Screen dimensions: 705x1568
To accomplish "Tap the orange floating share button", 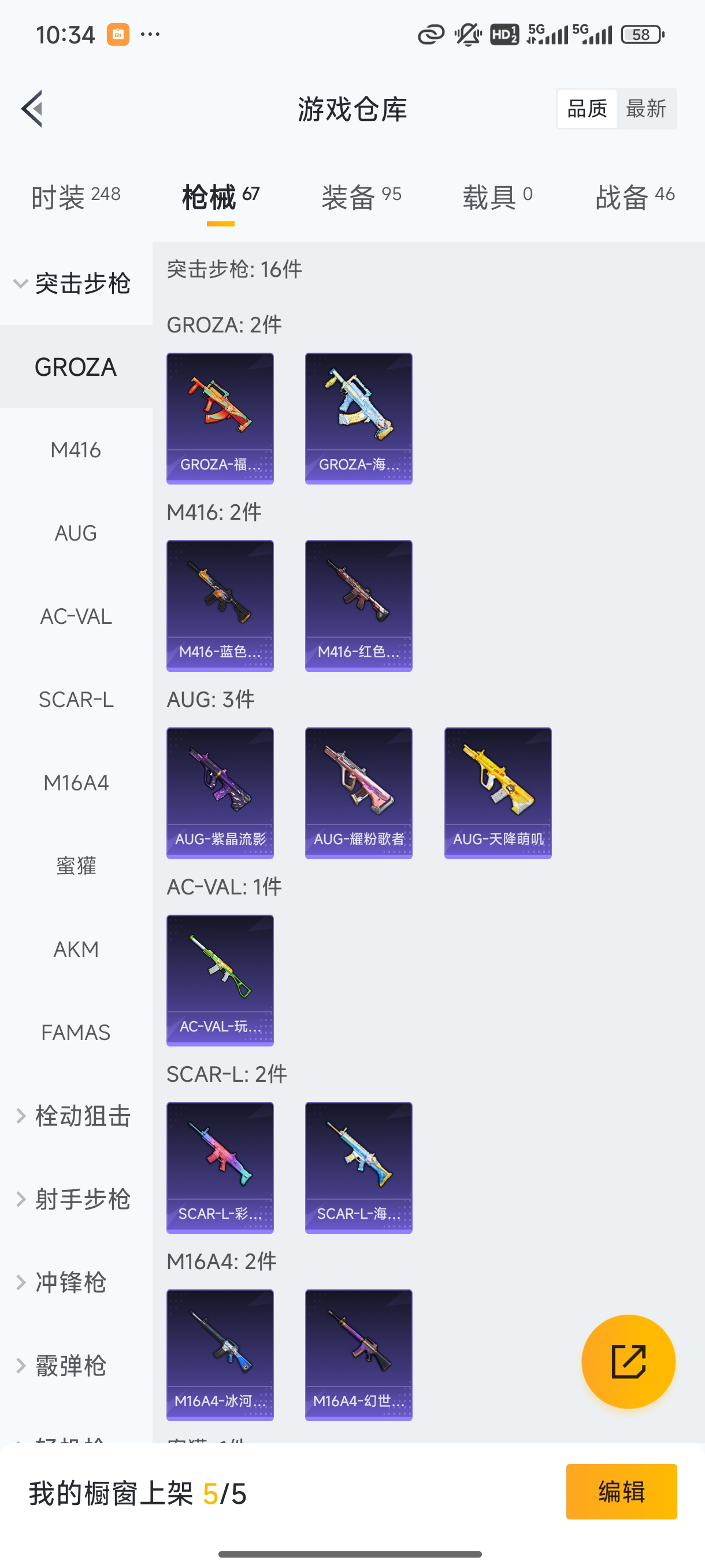I will tap(628, 1362).
